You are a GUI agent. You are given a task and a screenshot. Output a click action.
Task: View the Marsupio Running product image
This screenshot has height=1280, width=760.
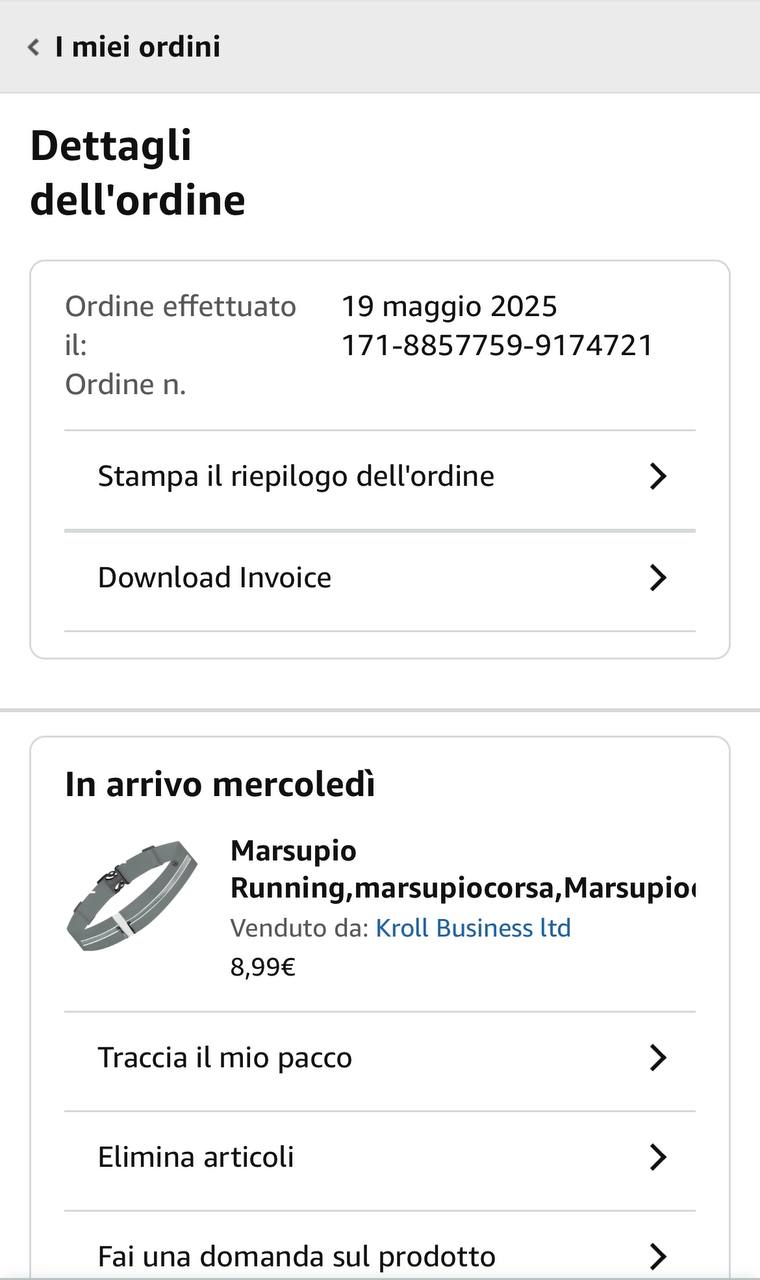pyautogui.click(x=132, y=896)
